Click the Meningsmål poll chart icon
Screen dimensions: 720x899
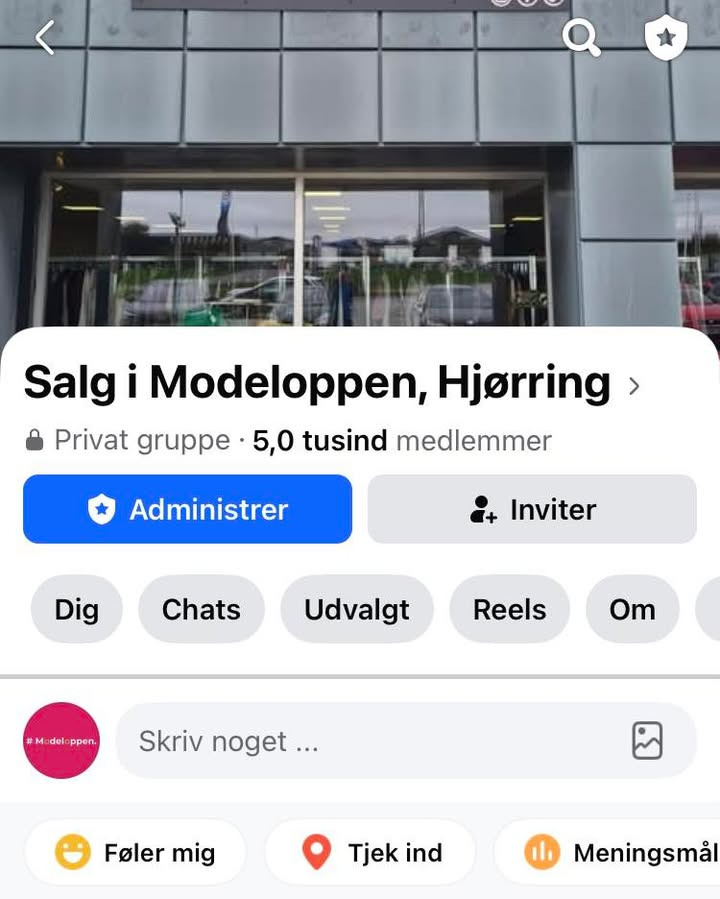point(543,852)
